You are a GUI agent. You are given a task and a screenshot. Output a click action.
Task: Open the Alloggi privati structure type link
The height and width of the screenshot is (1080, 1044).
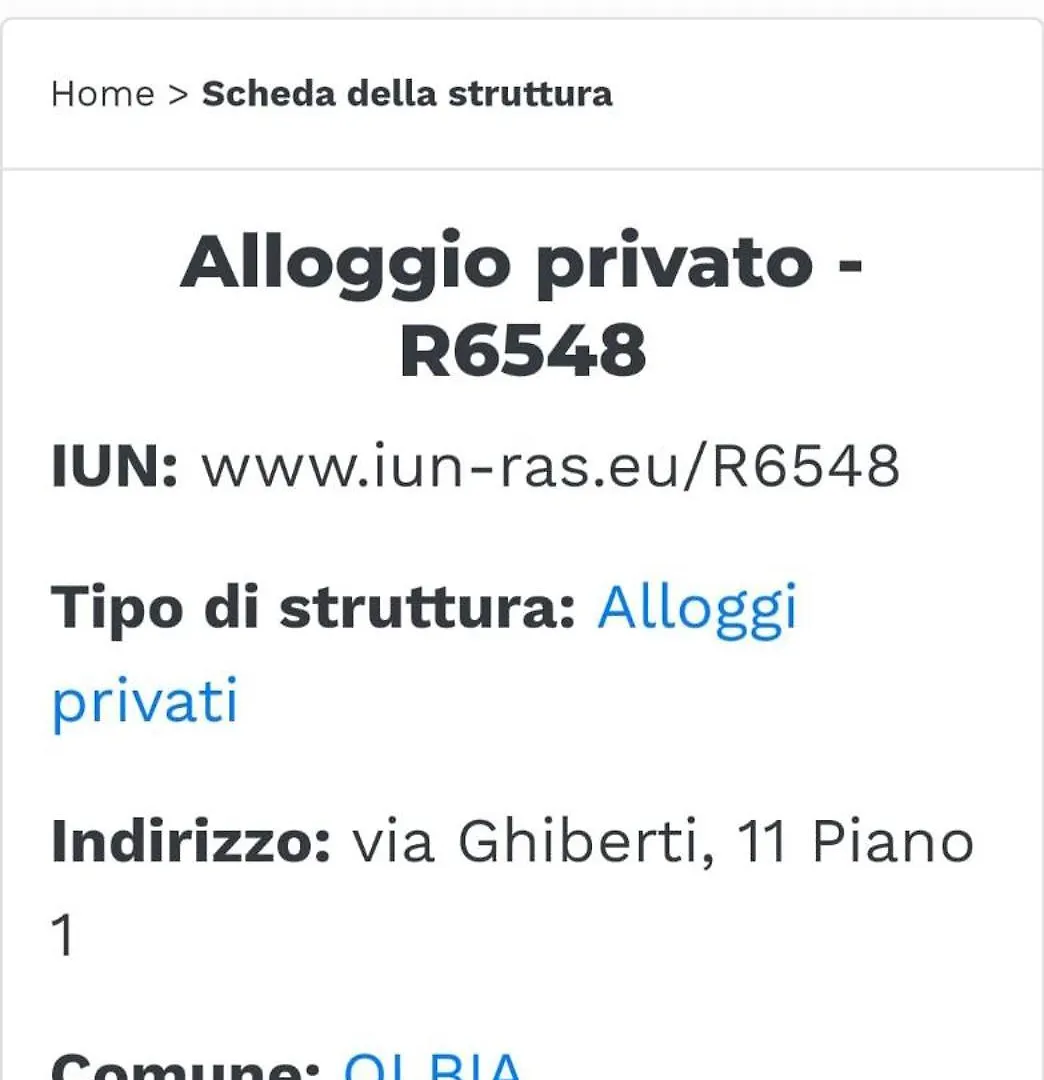pos(696,607)
